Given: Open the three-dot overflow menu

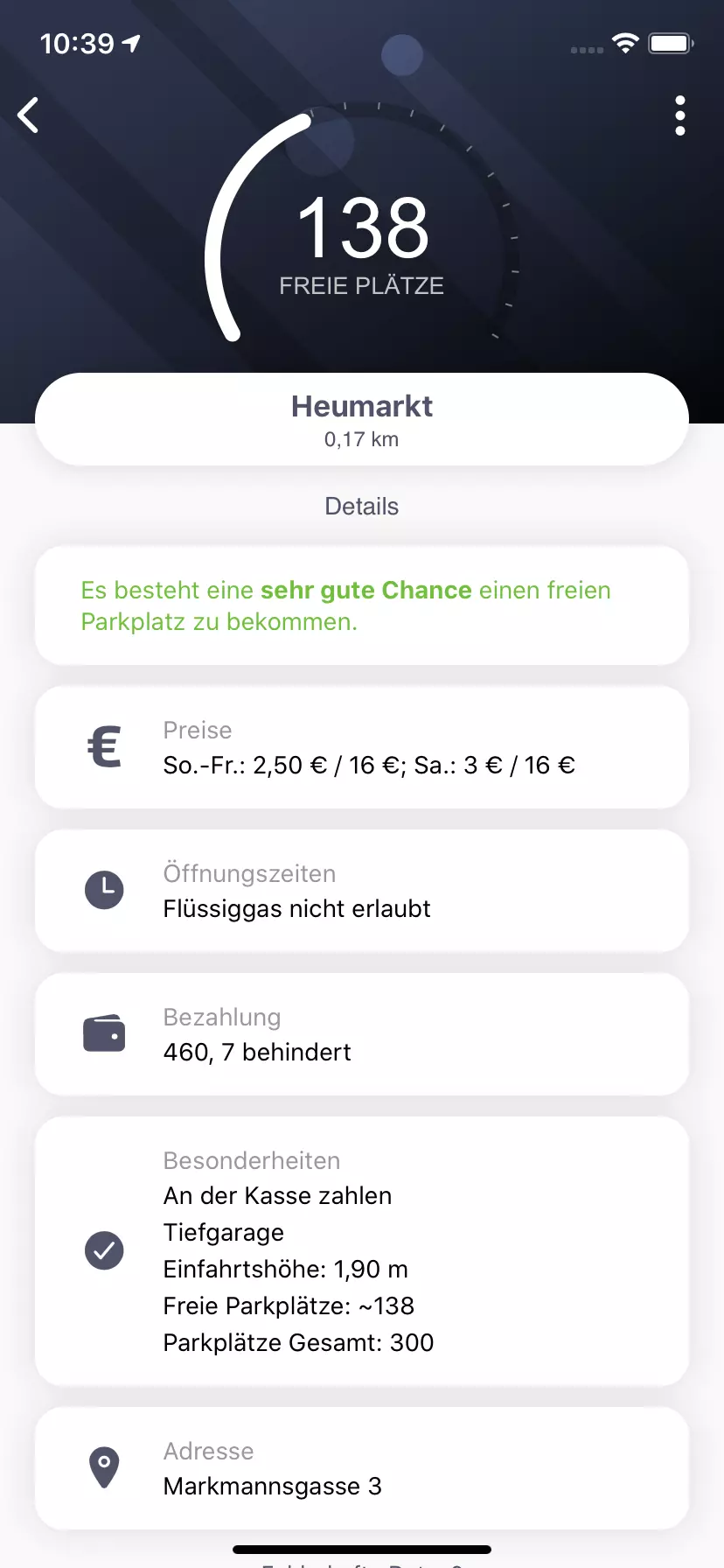Looking at the screenshot, I should click(680, 115).
